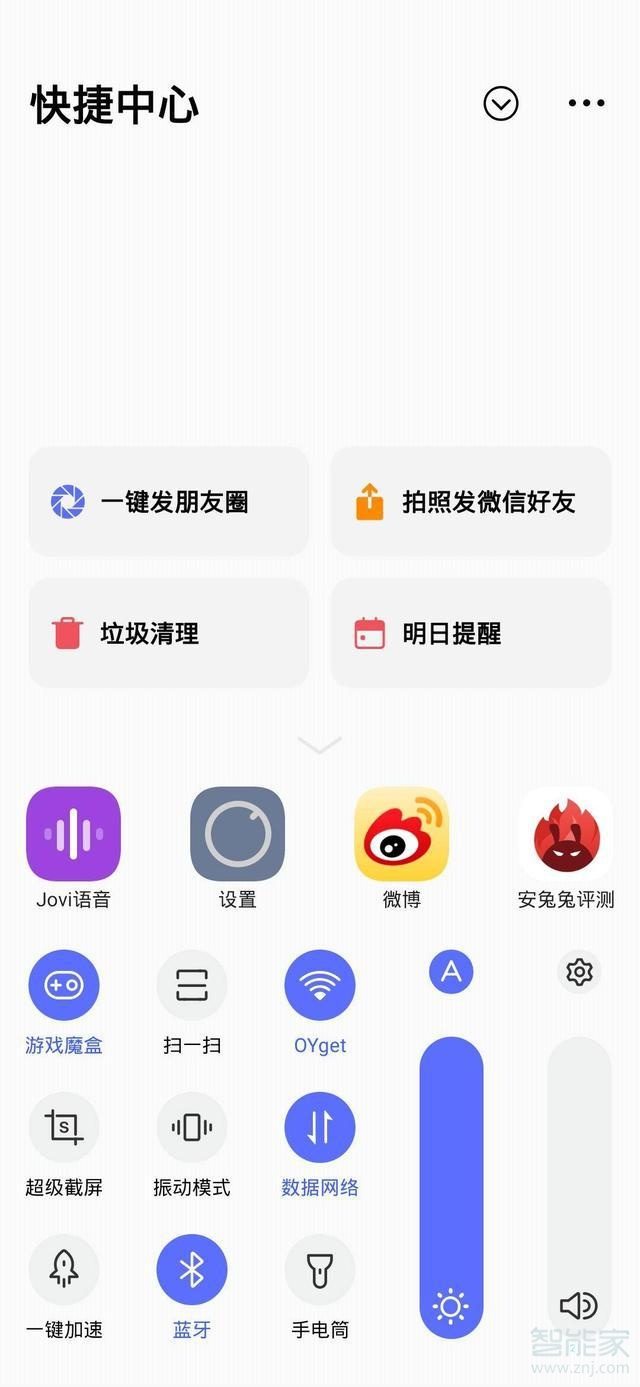640x1387 pixels.
Task: Turn off the OYget Wi-Fi toggle
Action: coord(320,985)
